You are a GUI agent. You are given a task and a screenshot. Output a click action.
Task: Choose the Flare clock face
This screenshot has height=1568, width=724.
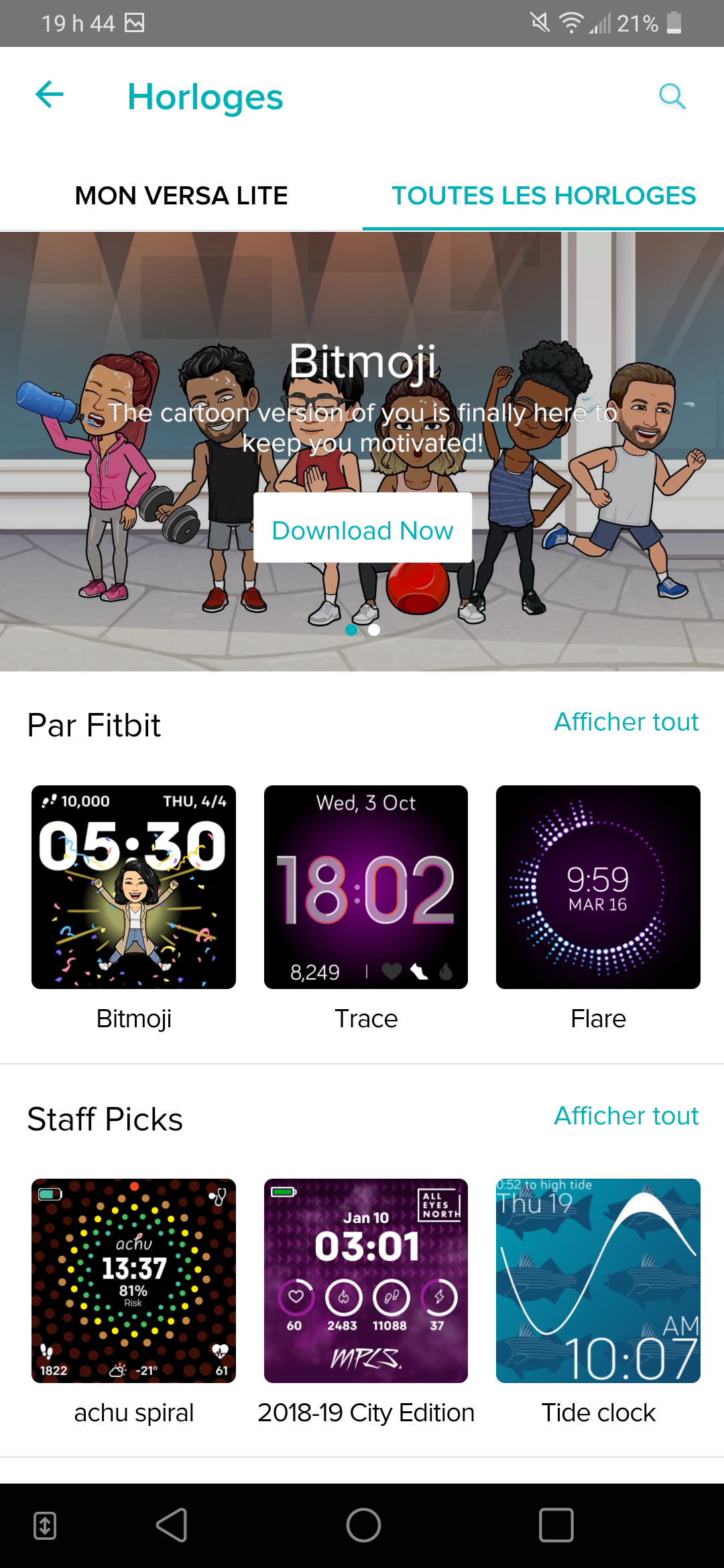(598, 887)
